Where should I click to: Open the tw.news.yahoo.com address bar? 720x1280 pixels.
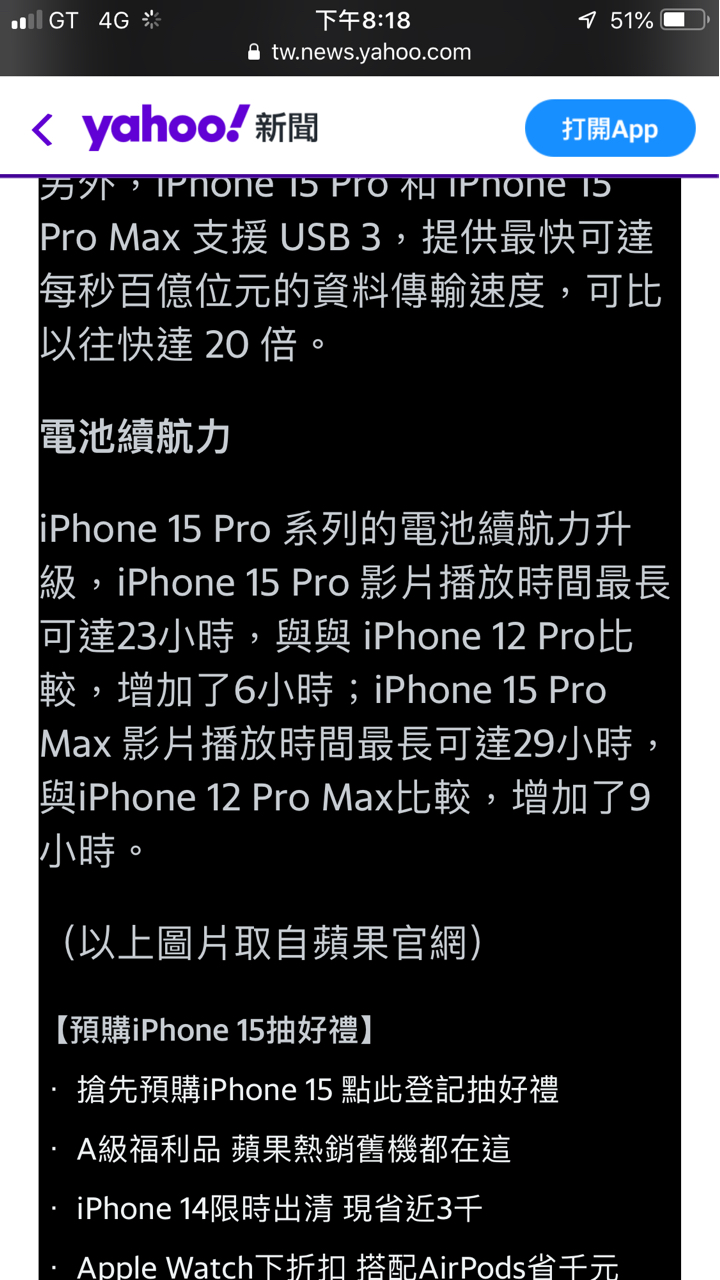pyautogui.click(x=360, y=52)
